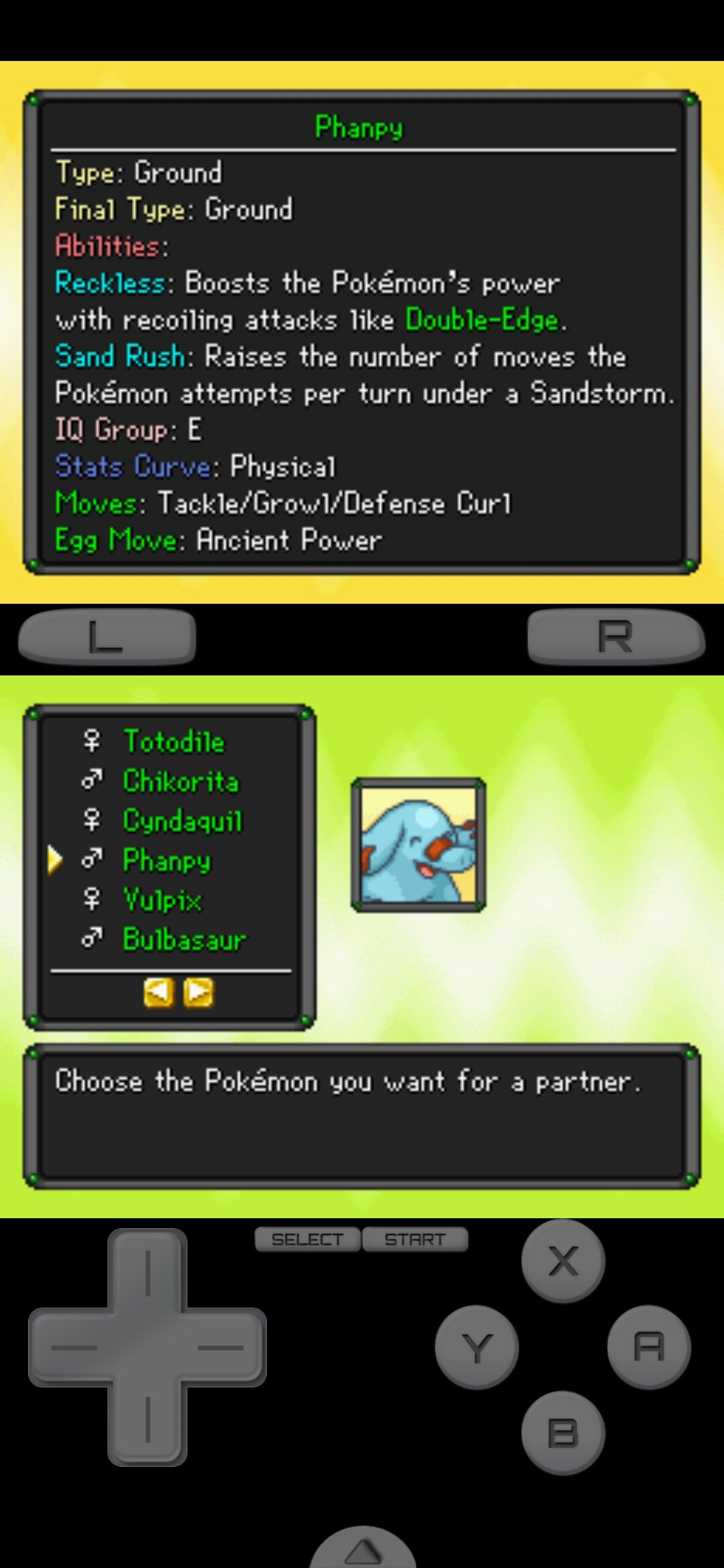Viewport: 724px width, 1568px height.
Task: Select Phanpy from the partner list
Action: point(166,860)
